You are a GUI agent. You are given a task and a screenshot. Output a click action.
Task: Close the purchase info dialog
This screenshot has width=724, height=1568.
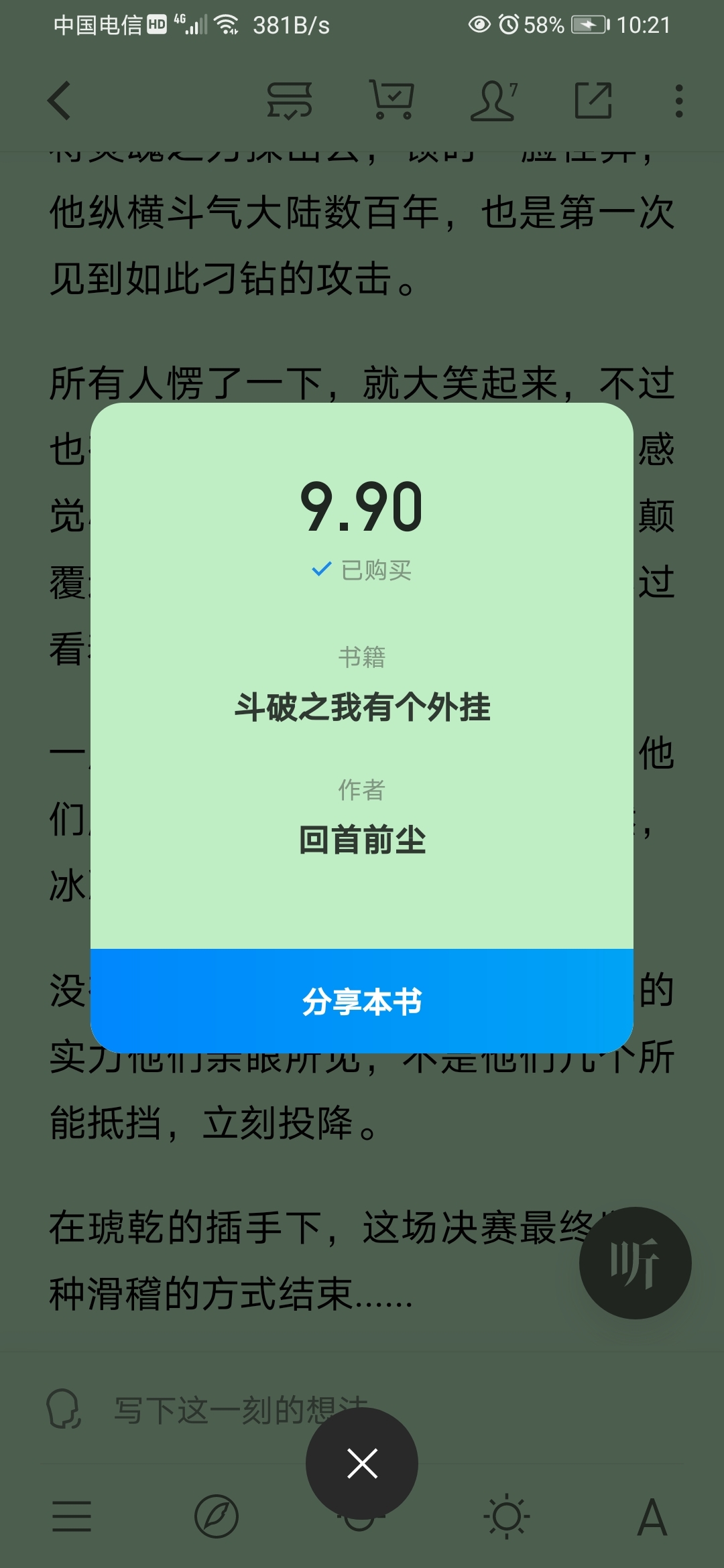(x=362, y=1463)
